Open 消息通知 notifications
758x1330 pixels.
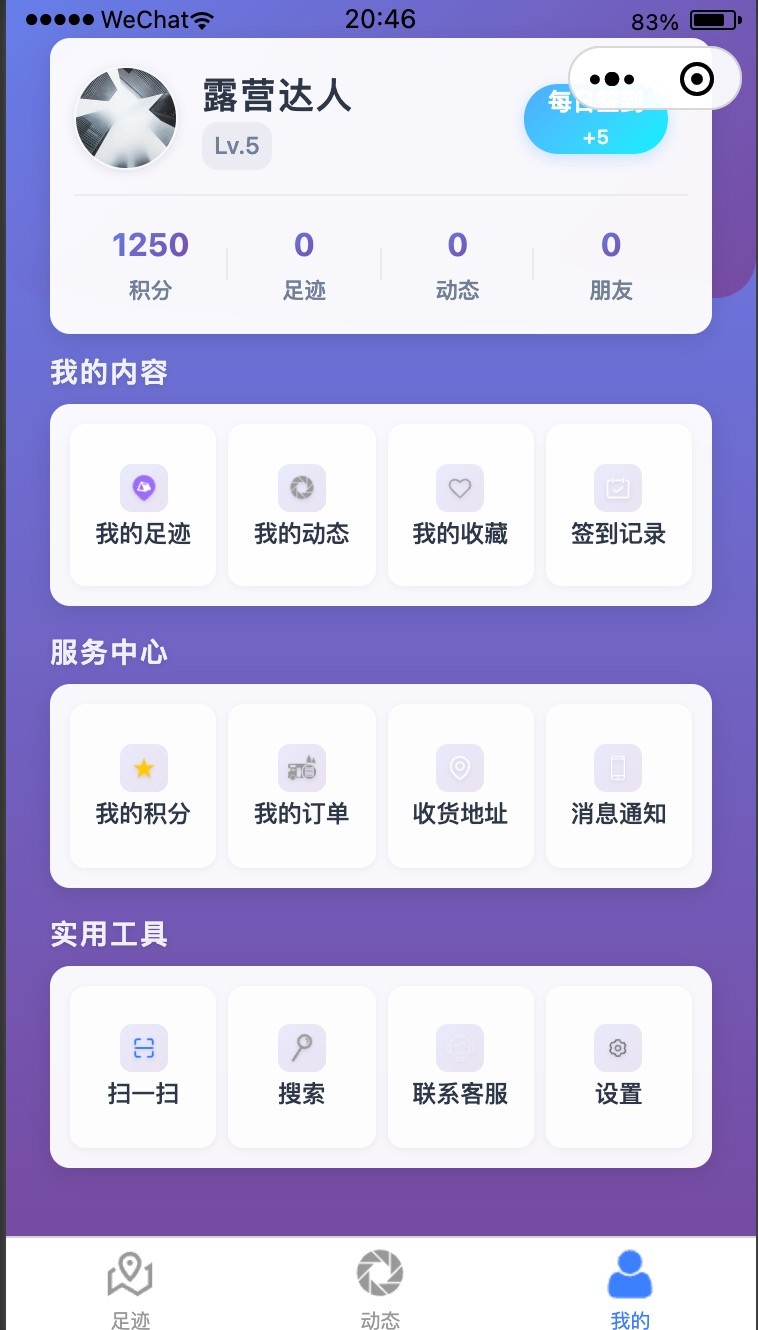click(x=619, y=786)
